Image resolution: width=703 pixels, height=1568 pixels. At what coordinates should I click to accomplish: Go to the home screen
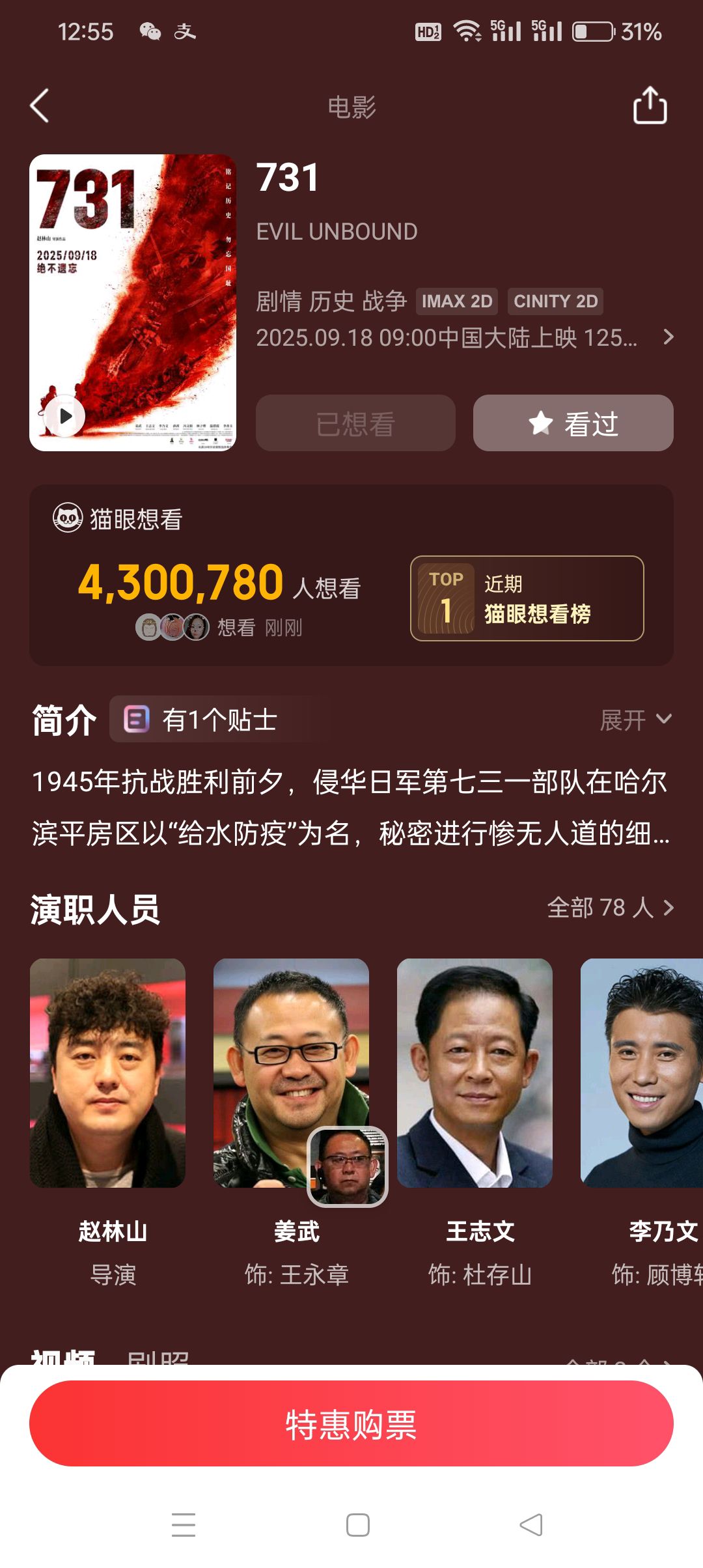[x=358, y=1525]
